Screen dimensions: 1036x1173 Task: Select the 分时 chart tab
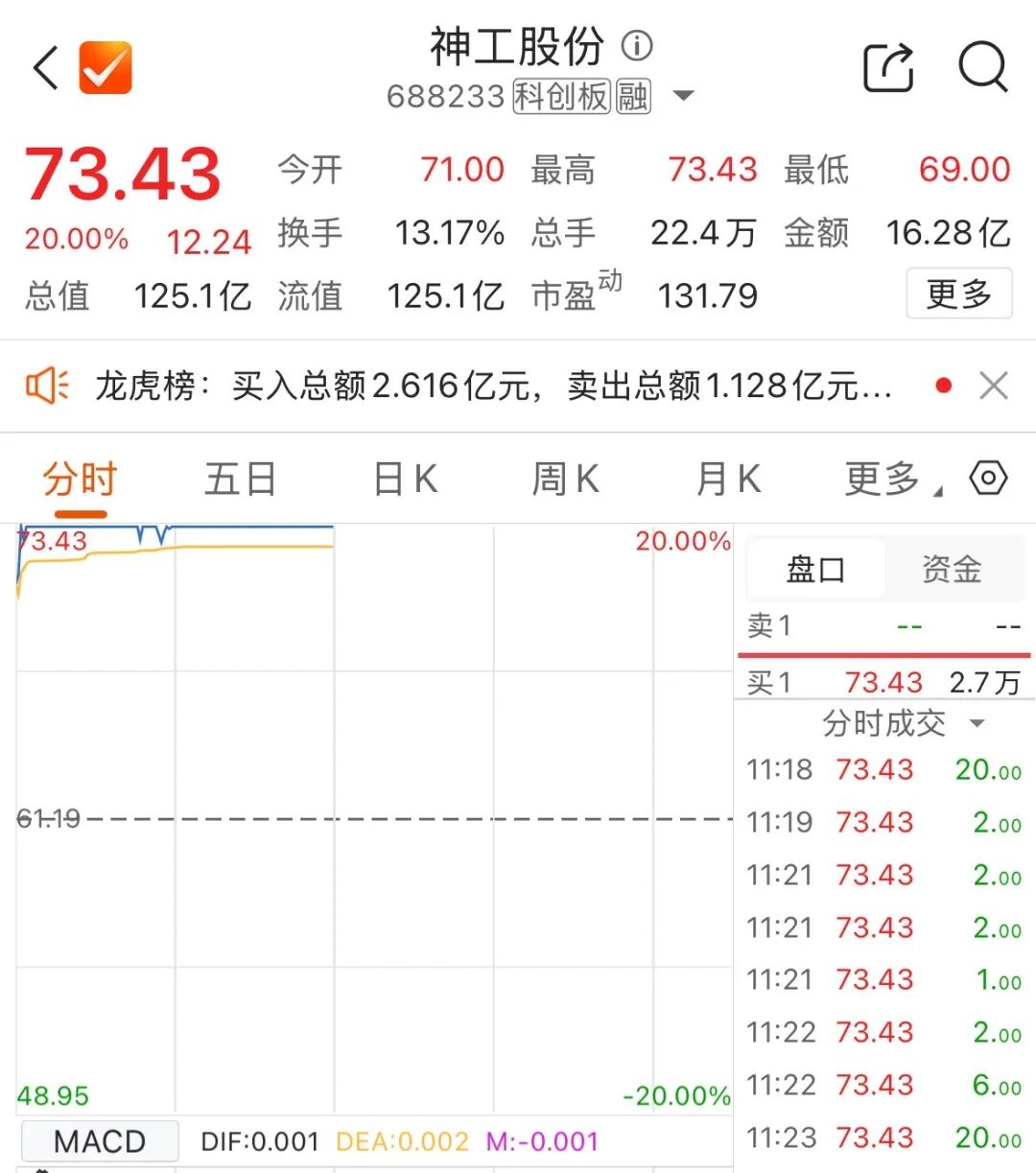pyautogui.click(x=80, y=479)
